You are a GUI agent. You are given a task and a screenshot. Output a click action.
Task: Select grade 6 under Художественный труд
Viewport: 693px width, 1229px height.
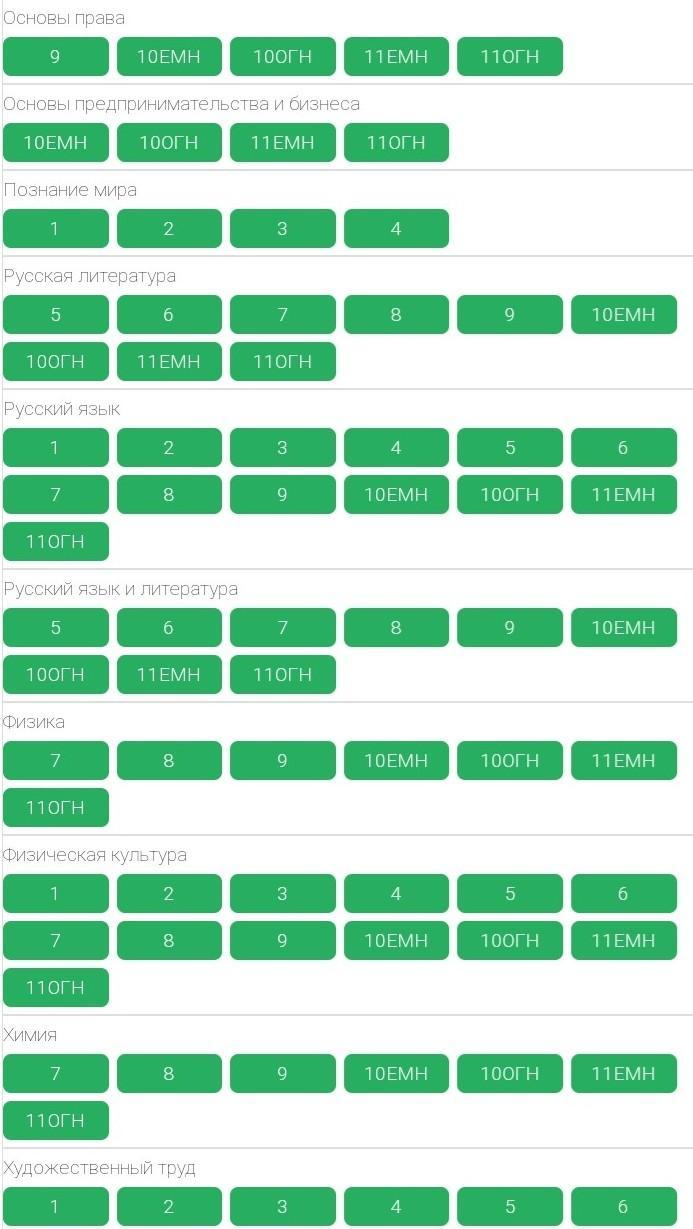tap(624, 1207)
